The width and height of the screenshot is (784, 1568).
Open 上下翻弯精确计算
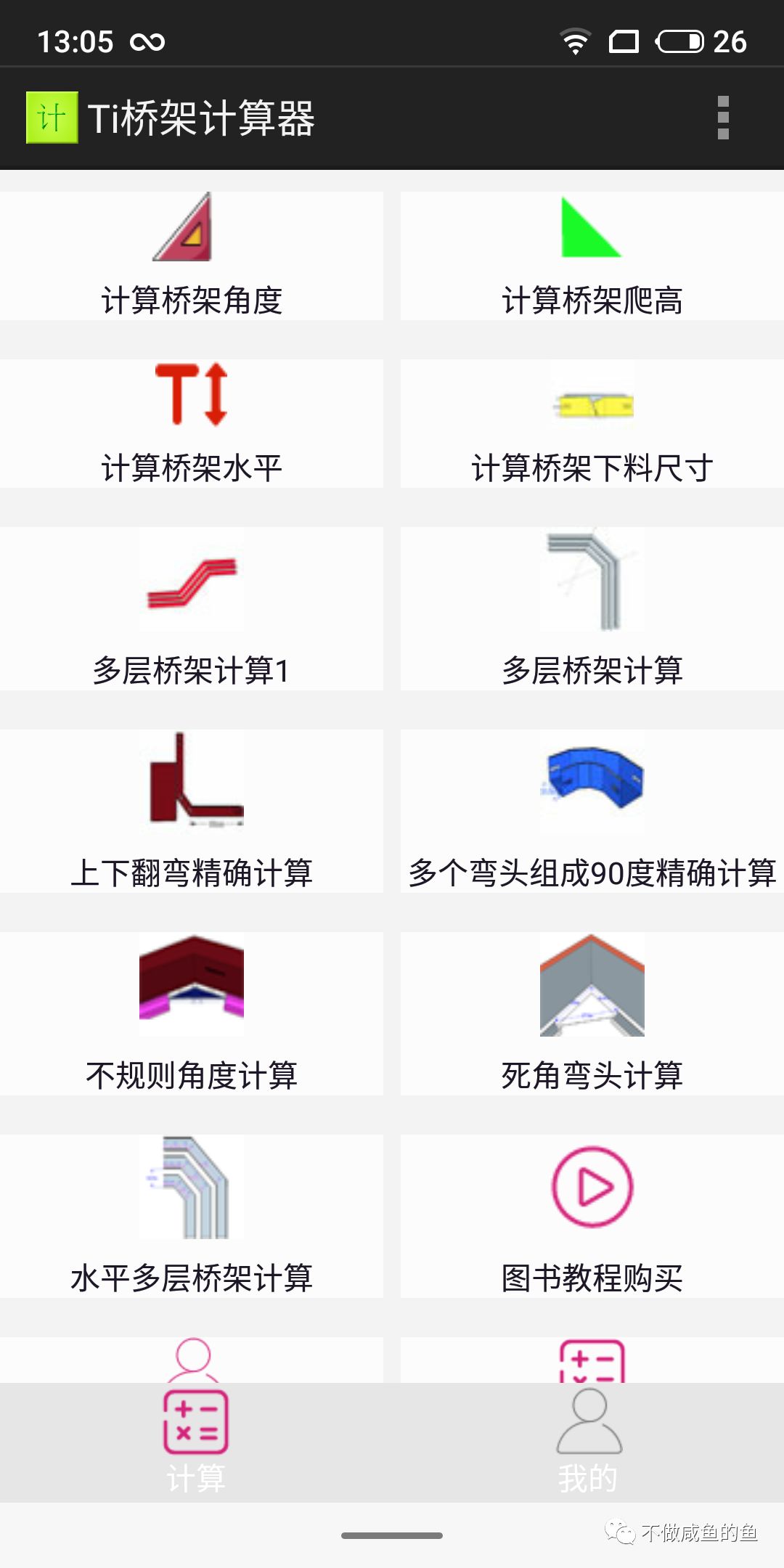point(192,811)
